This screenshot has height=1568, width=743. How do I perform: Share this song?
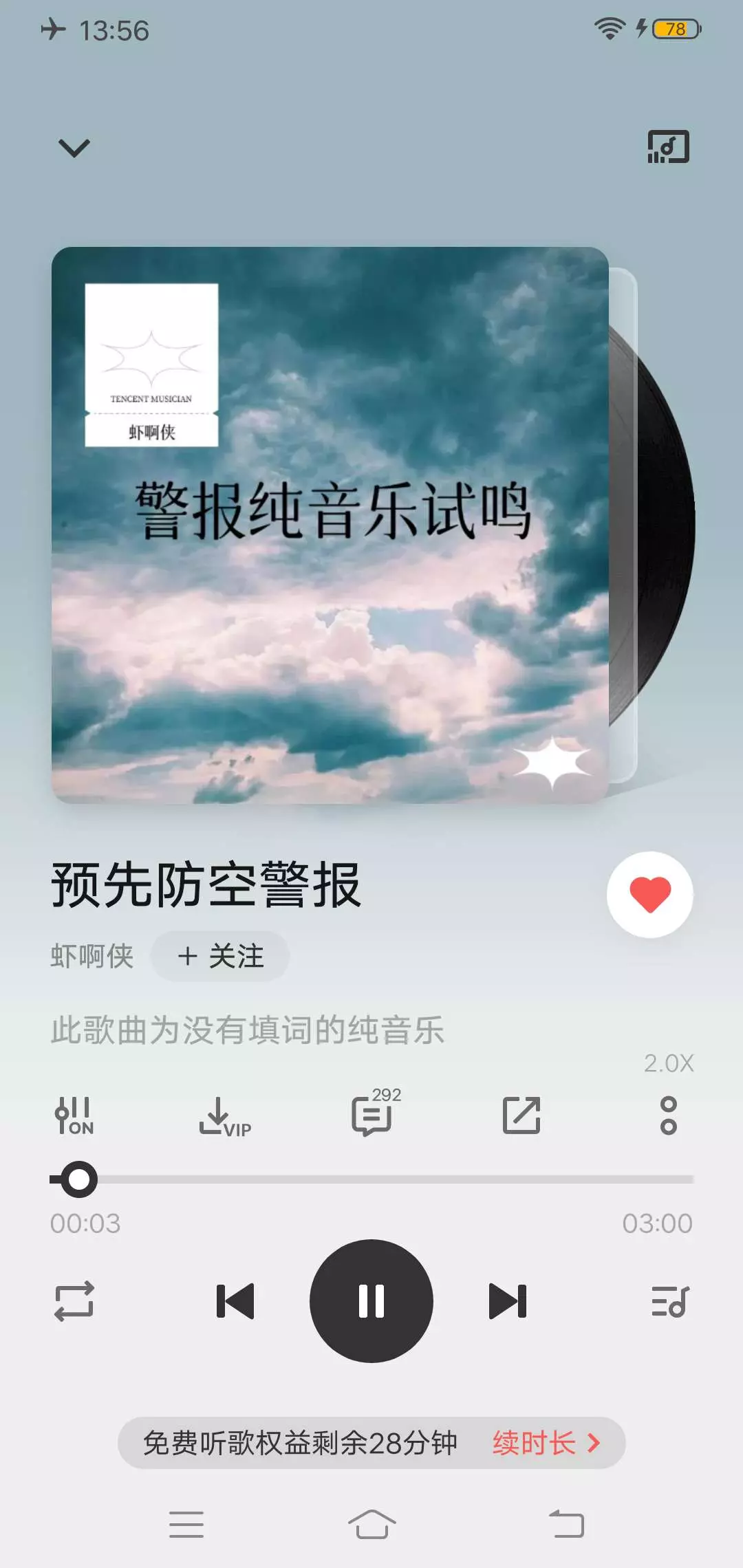(521, 1115)
